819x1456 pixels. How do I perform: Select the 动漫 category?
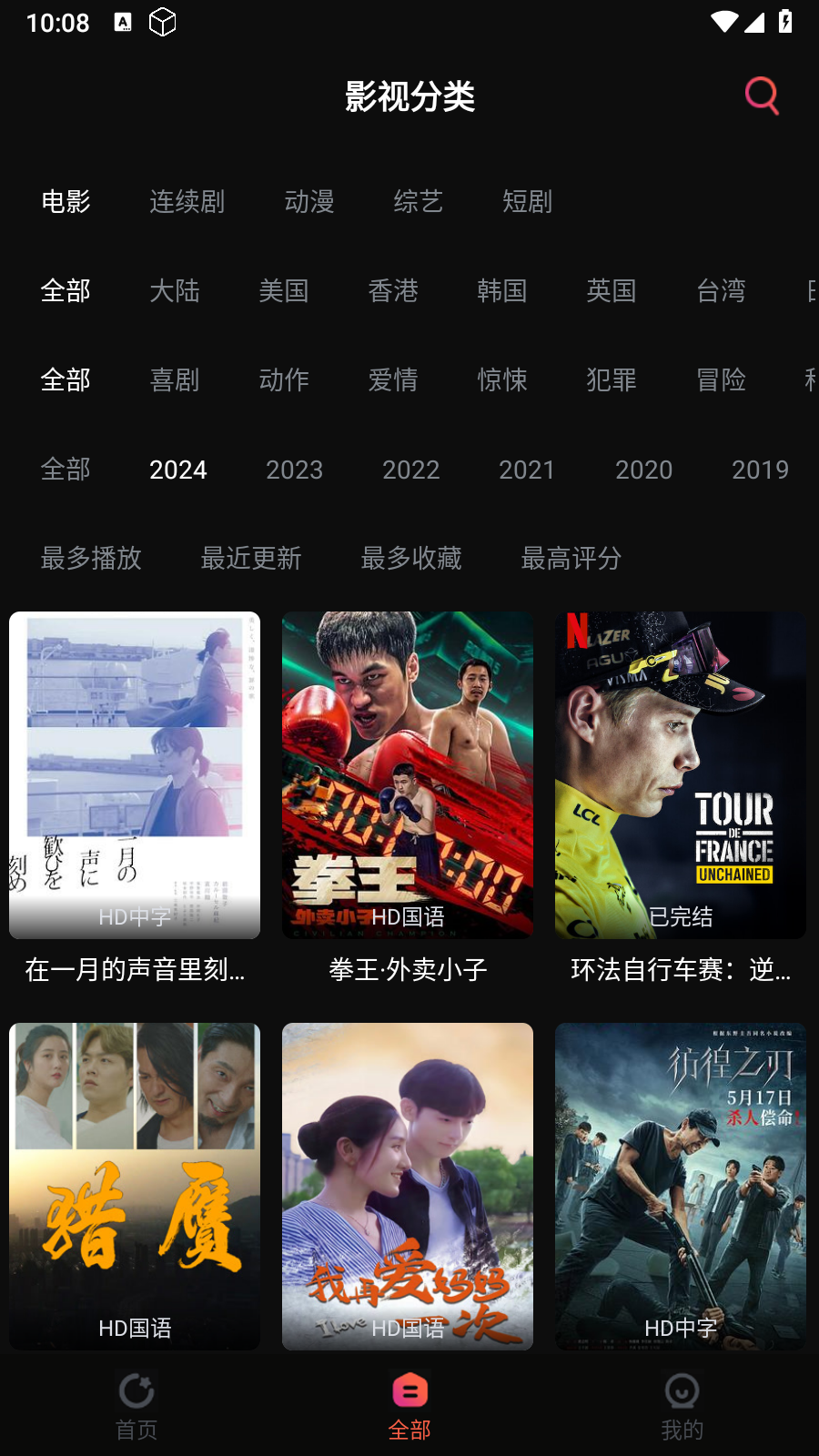click(x=309, y=201)
